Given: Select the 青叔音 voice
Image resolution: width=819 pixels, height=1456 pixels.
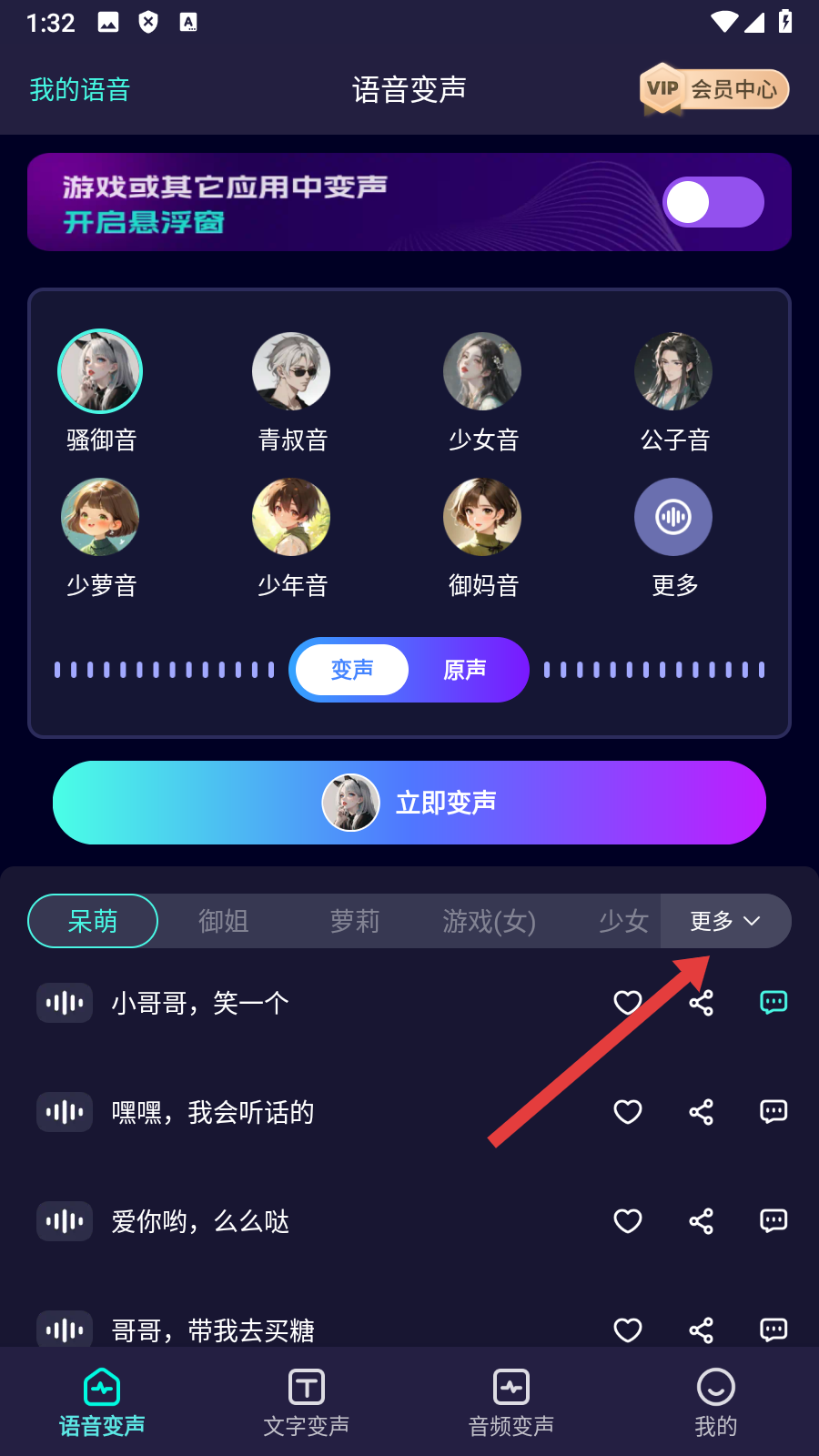Looking at the screenshot, I should click(291, 371).
